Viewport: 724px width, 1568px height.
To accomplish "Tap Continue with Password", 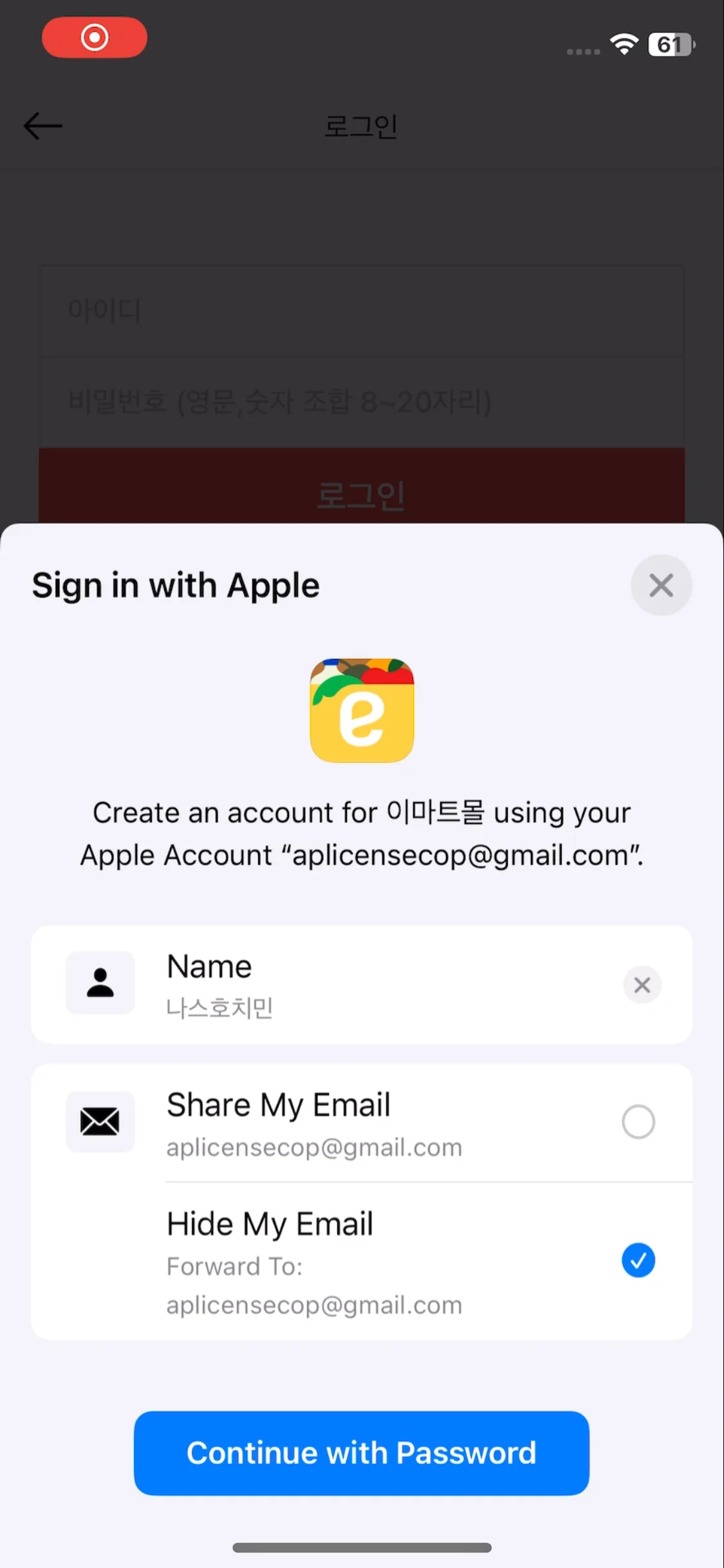I will coord(361,1453).
